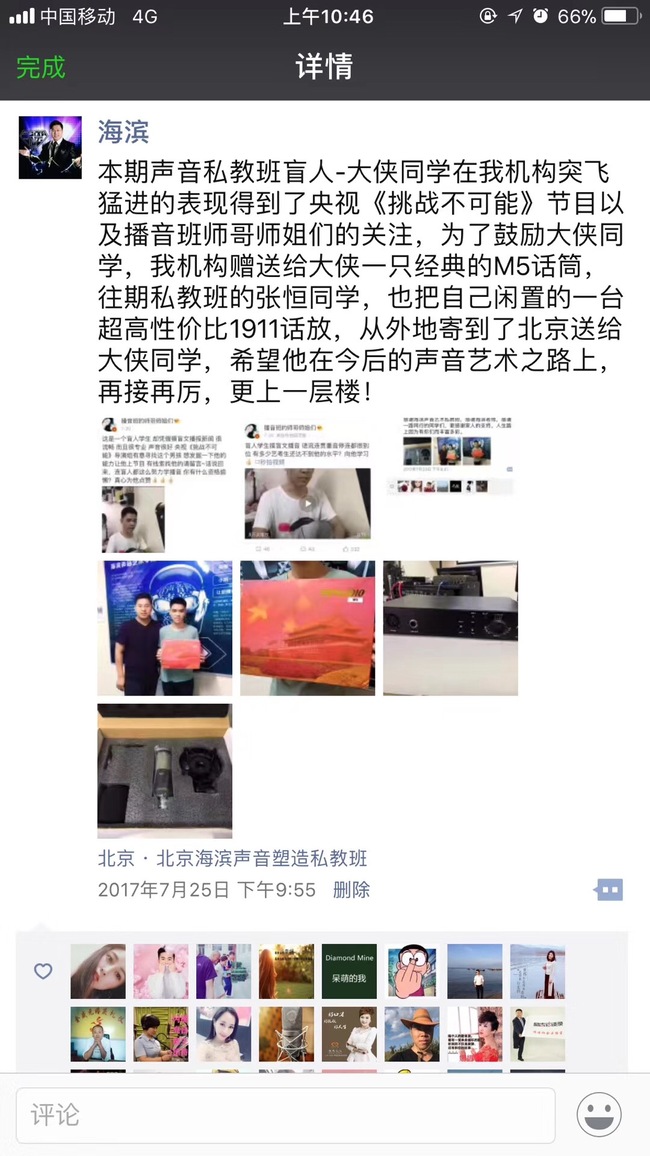The height and width of the screenshot is (1156, 650).
Task: Open the 海滨 username link
Action: point(123,131)
